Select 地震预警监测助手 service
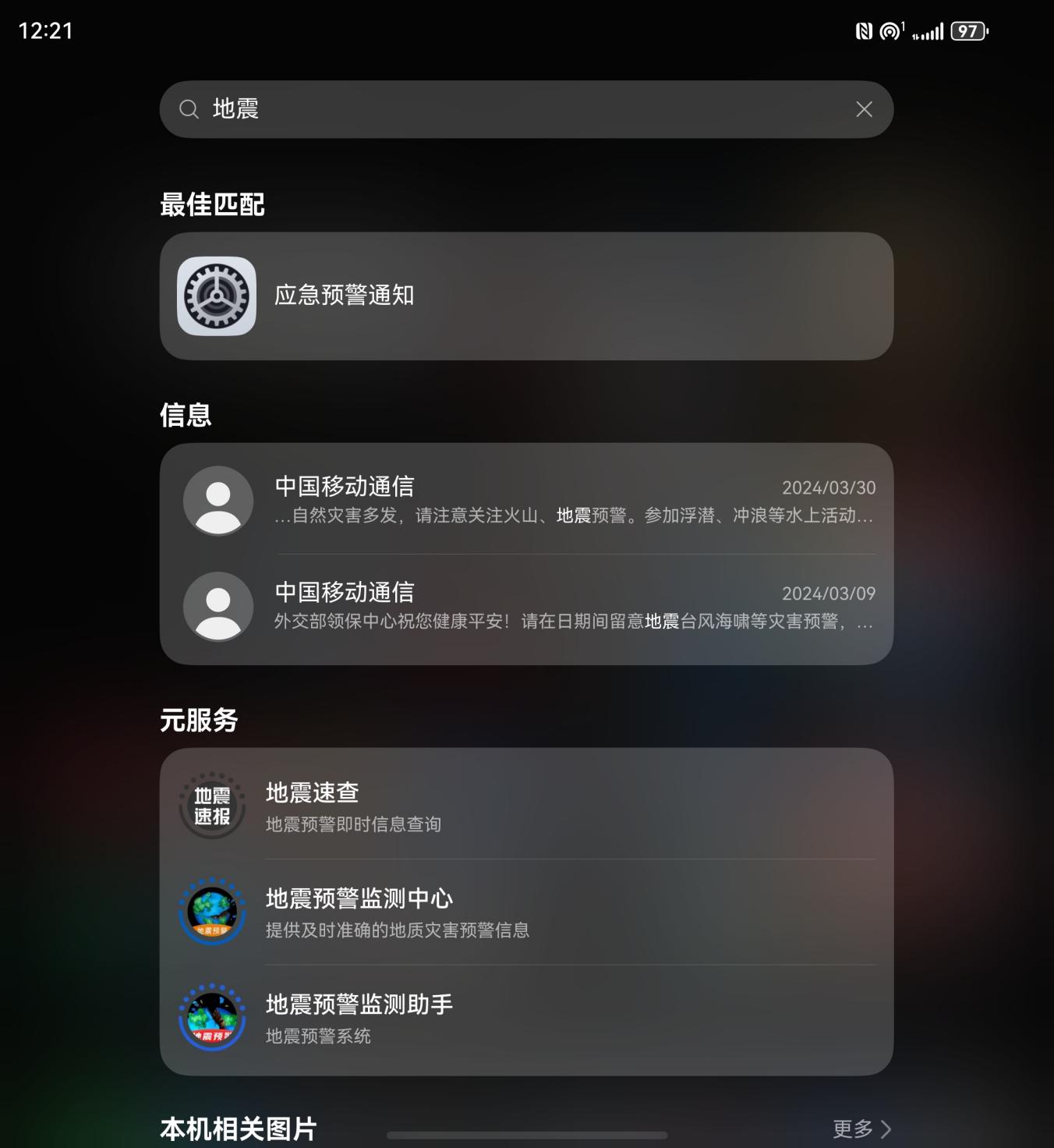The width and height of the screenshot is (1054, 1148). [526, 1018]
